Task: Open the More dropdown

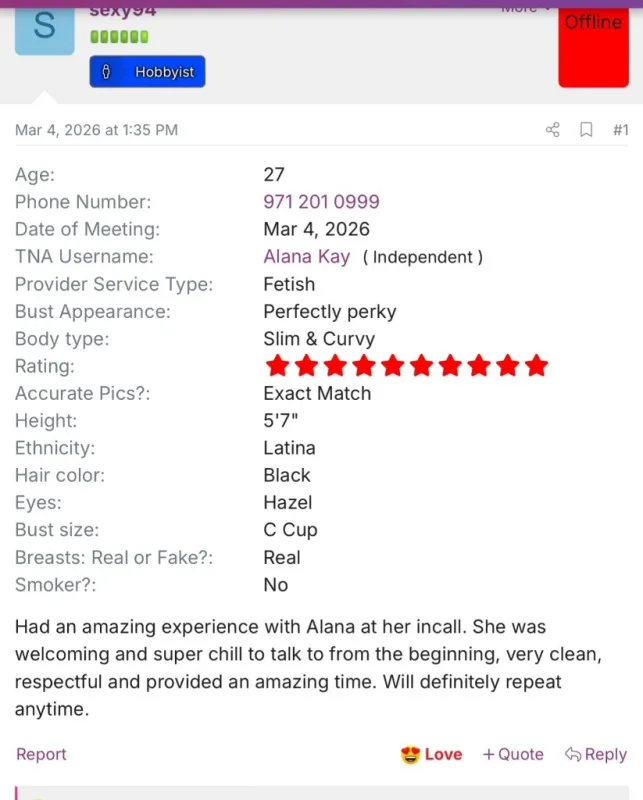Action: click(x=526, y=9)
